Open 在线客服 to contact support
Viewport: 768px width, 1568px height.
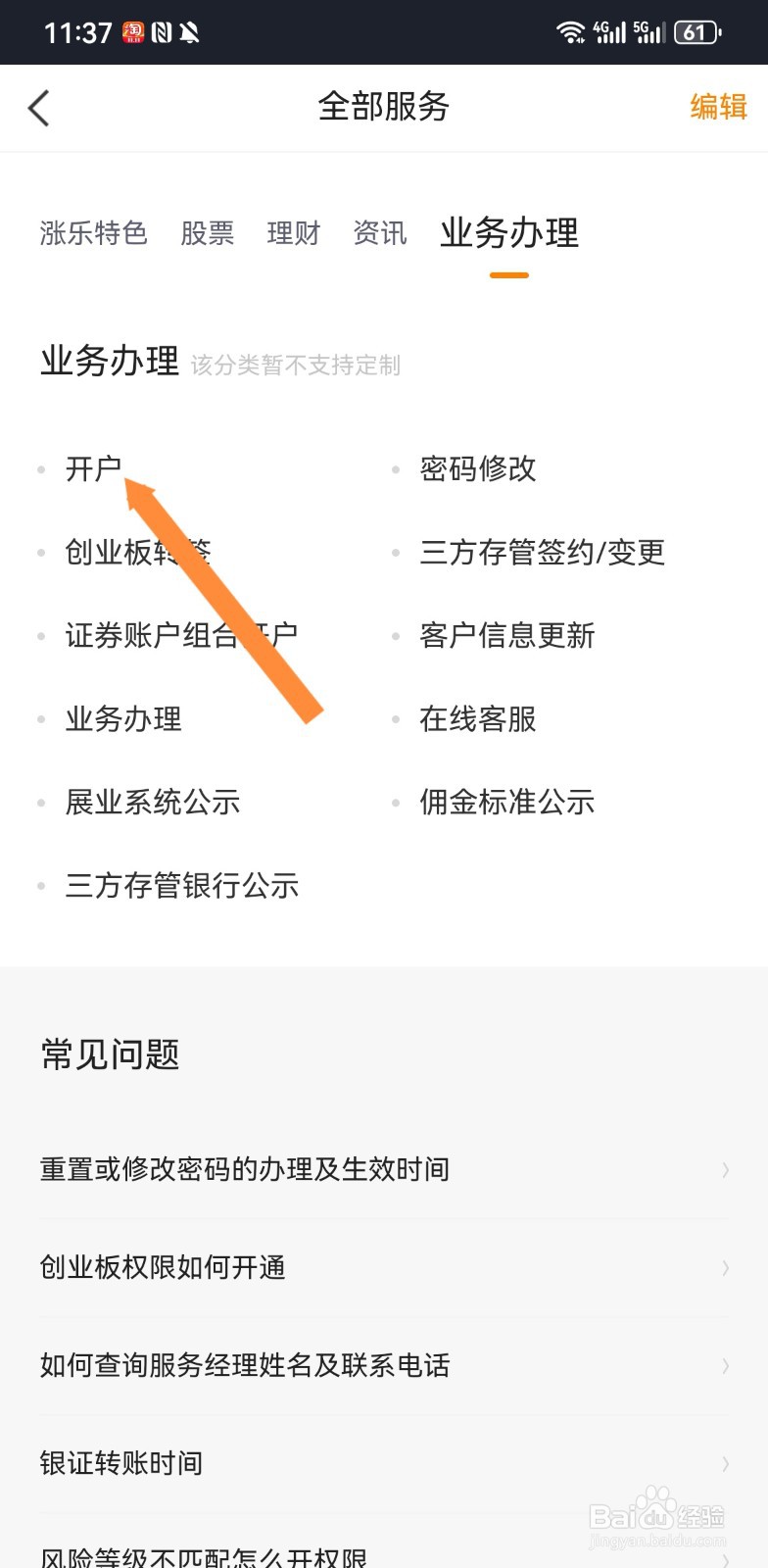coord(476,718)
